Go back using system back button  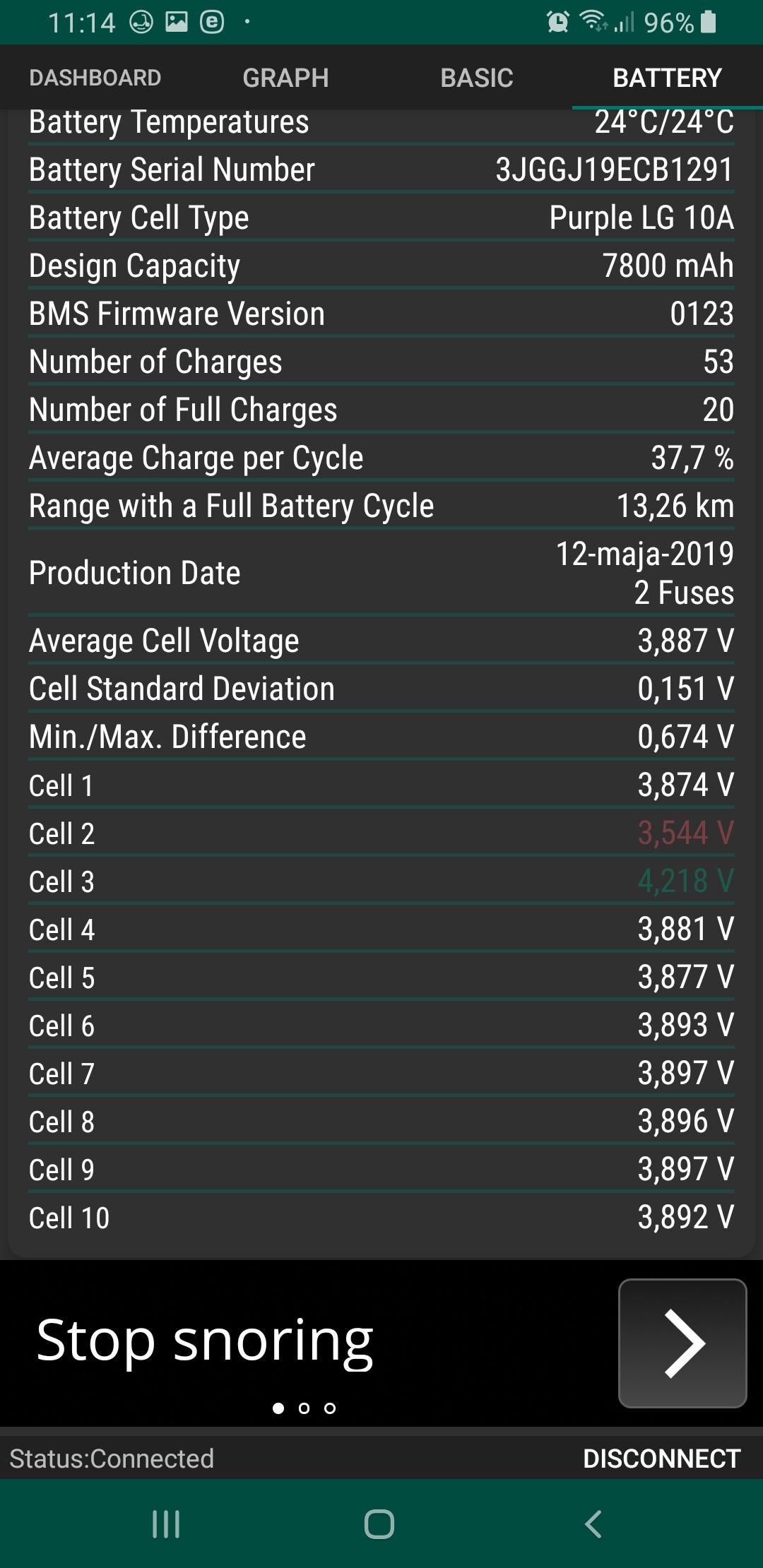click(593, 1524)
